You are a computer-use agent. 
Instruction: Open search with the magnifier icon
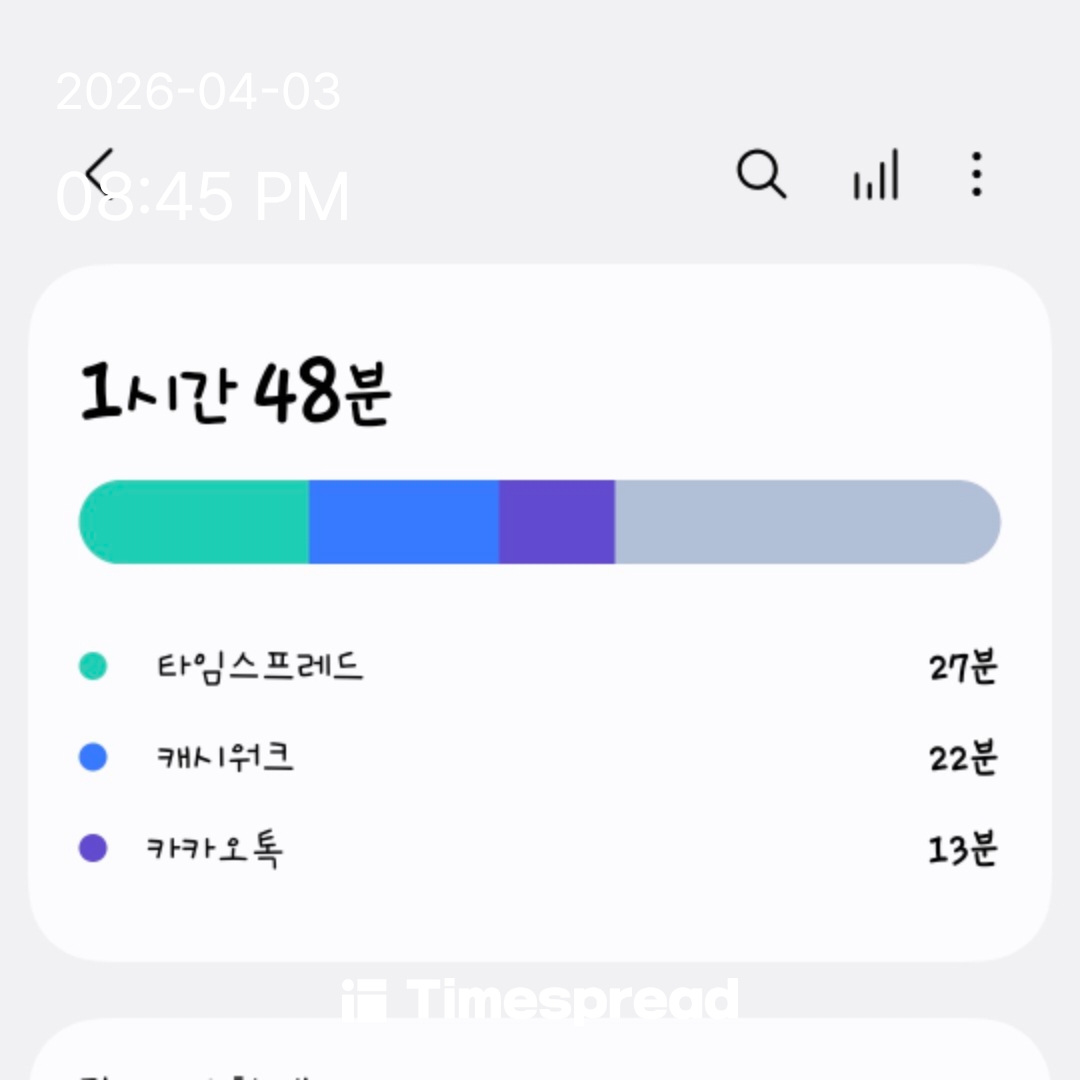(x=761, y=174)
